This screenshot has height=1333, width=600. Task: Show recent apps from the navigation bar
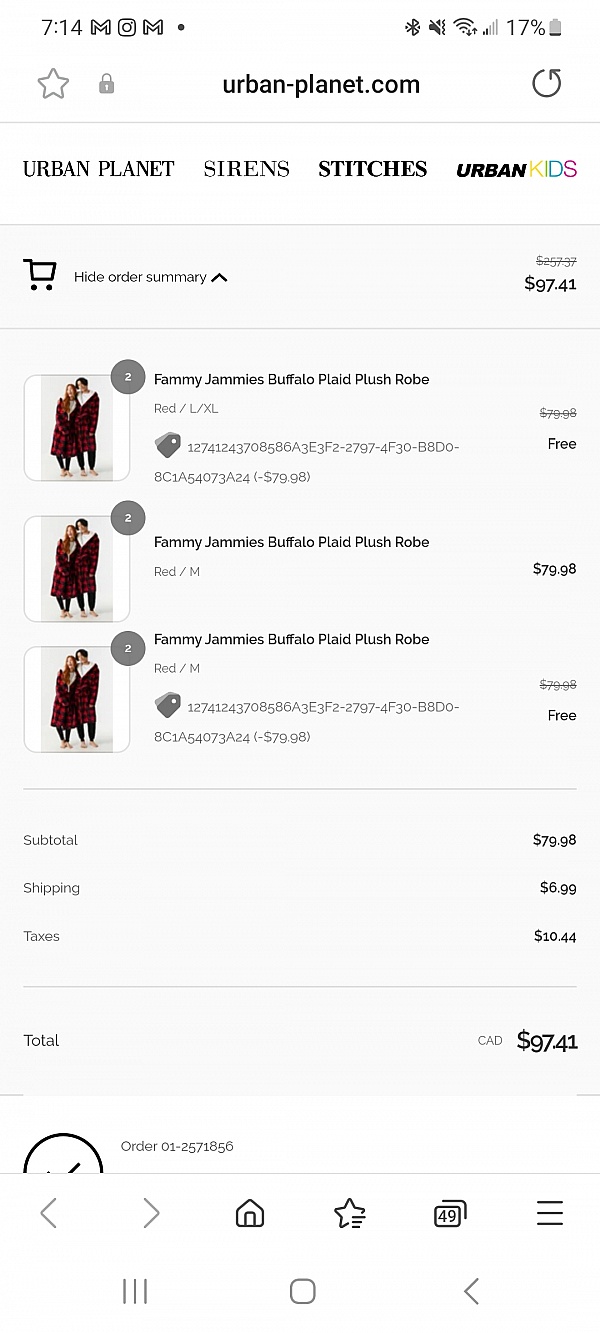[x=135, y=1291]
